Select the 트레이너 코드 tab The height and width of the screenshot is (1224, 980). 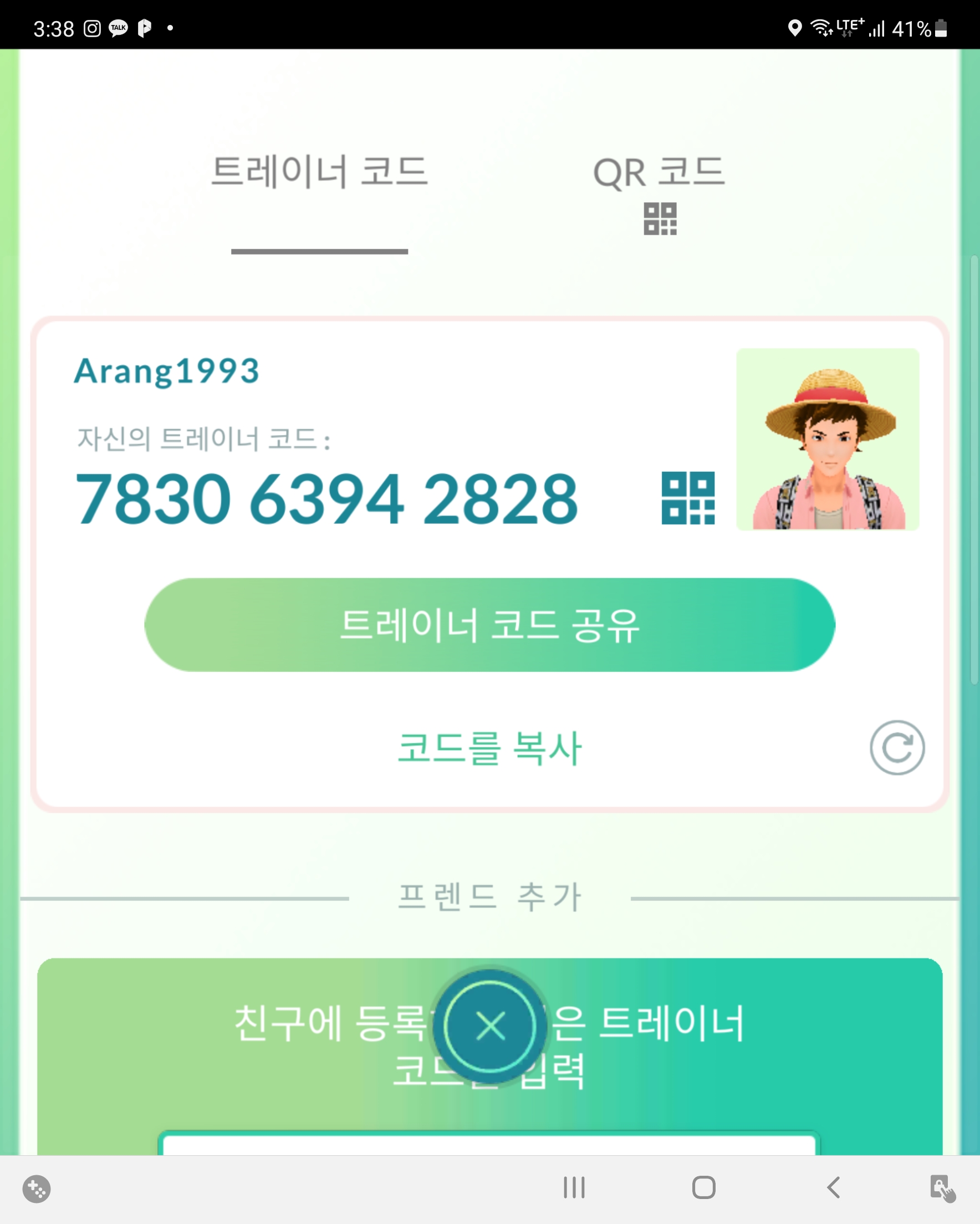coord(319,173)
